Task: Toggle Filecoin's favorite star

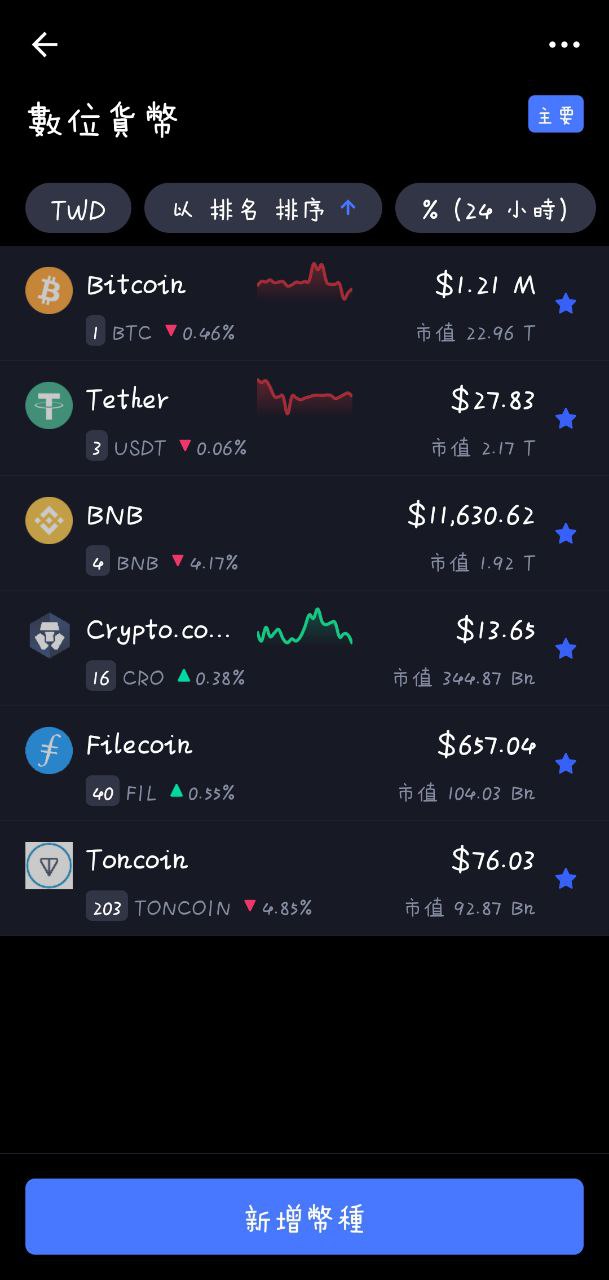Action: point(566,764)
